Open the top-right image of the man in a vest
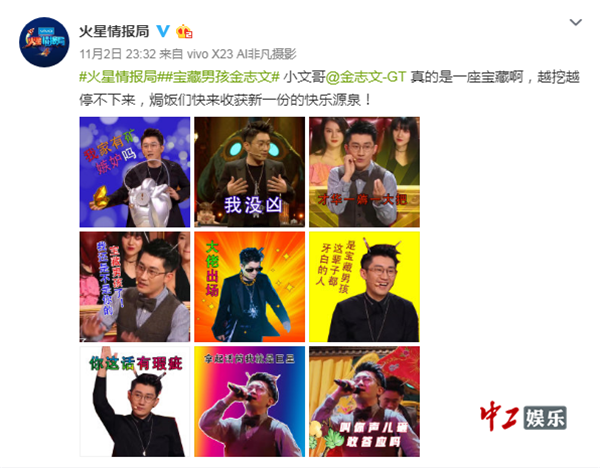 coord(364,170)
